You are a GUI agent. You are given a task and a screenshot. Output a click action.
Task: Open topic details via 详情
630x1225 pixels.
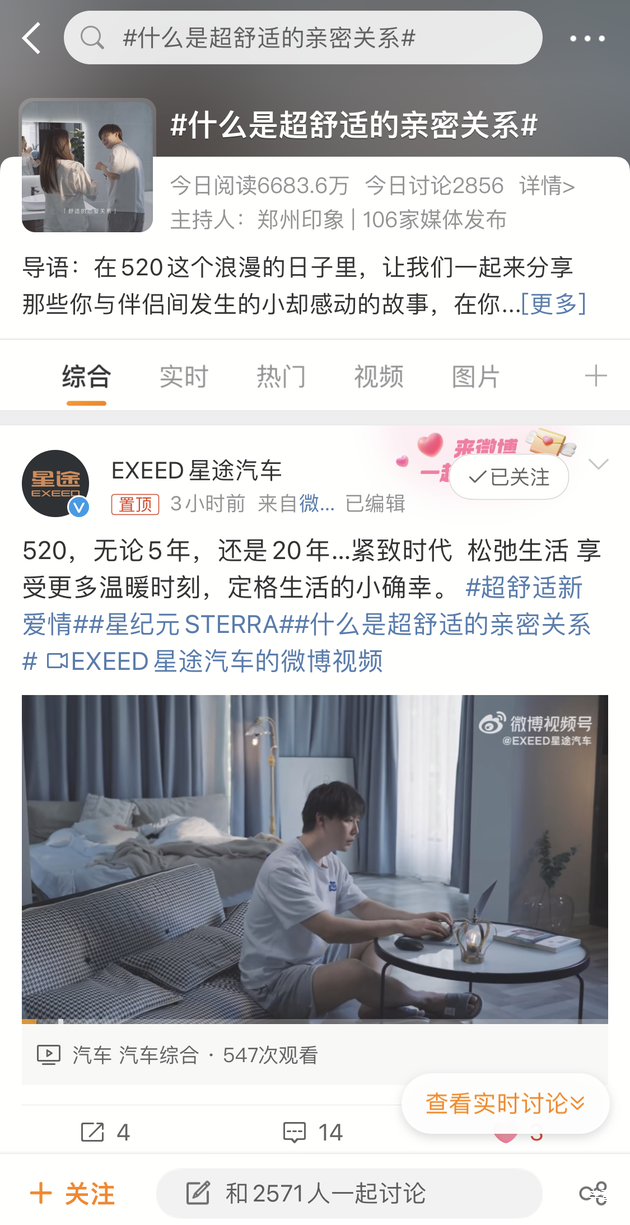coord(546,186)
